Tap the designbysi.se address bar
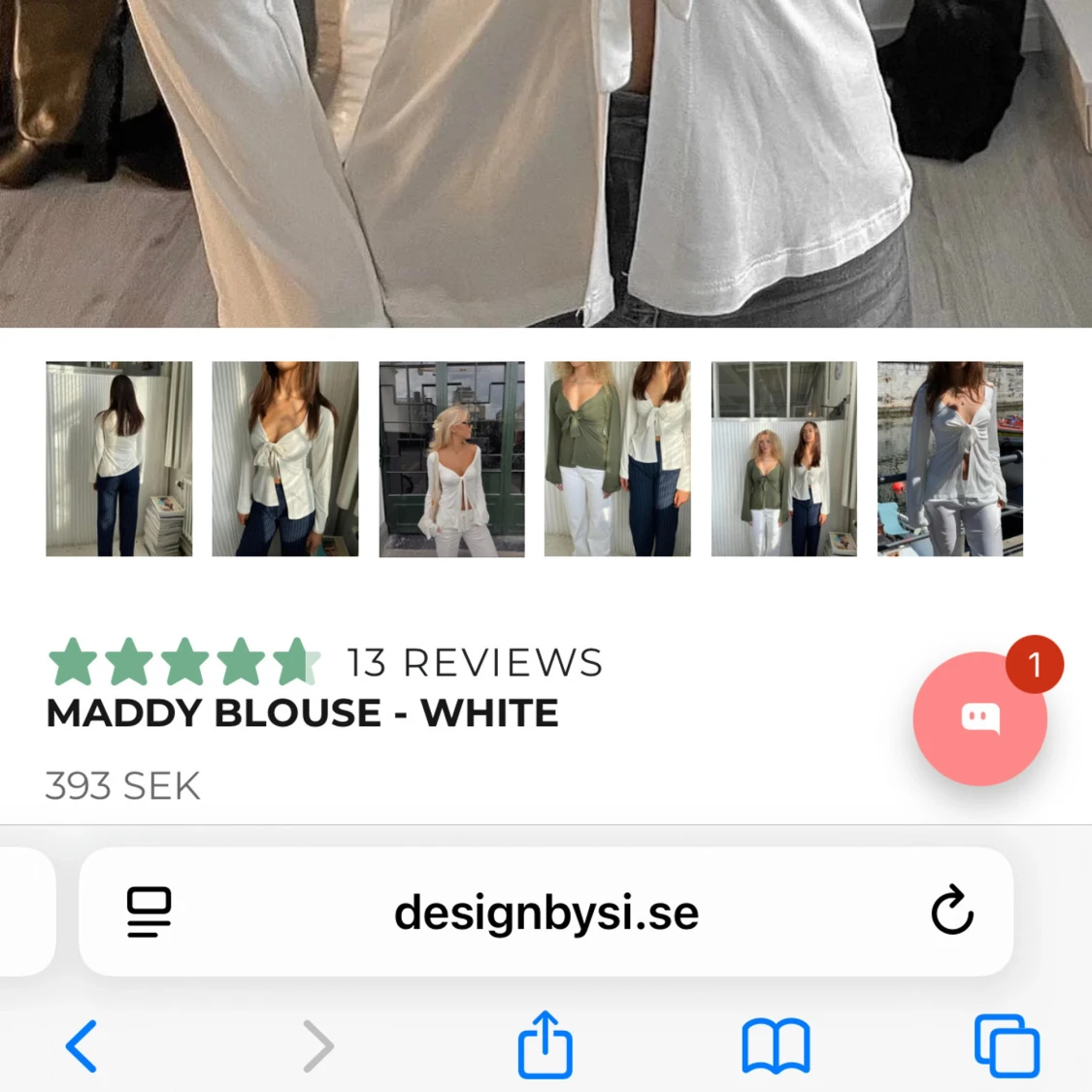The width and height of the screenshot is (1092, 1092). [546, 912]
